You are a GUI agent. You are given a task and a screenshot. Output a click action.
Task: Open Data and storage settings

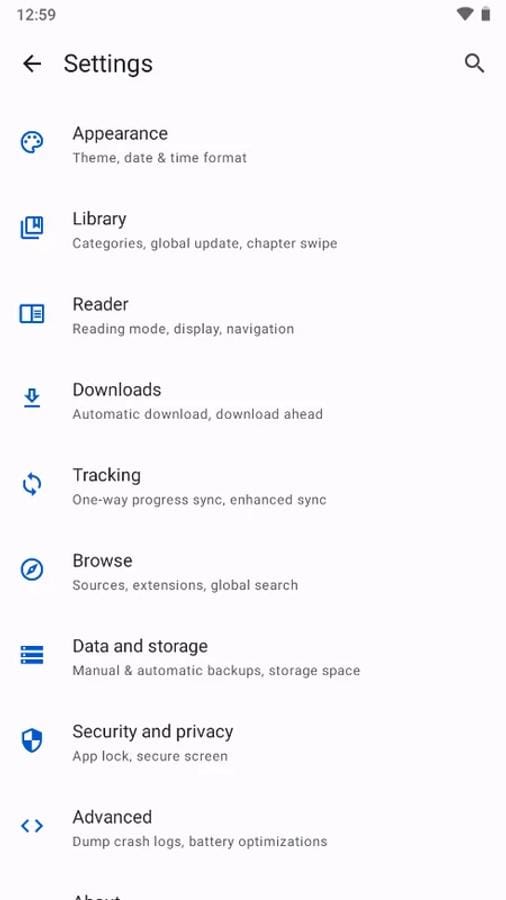tap(253, 657)
